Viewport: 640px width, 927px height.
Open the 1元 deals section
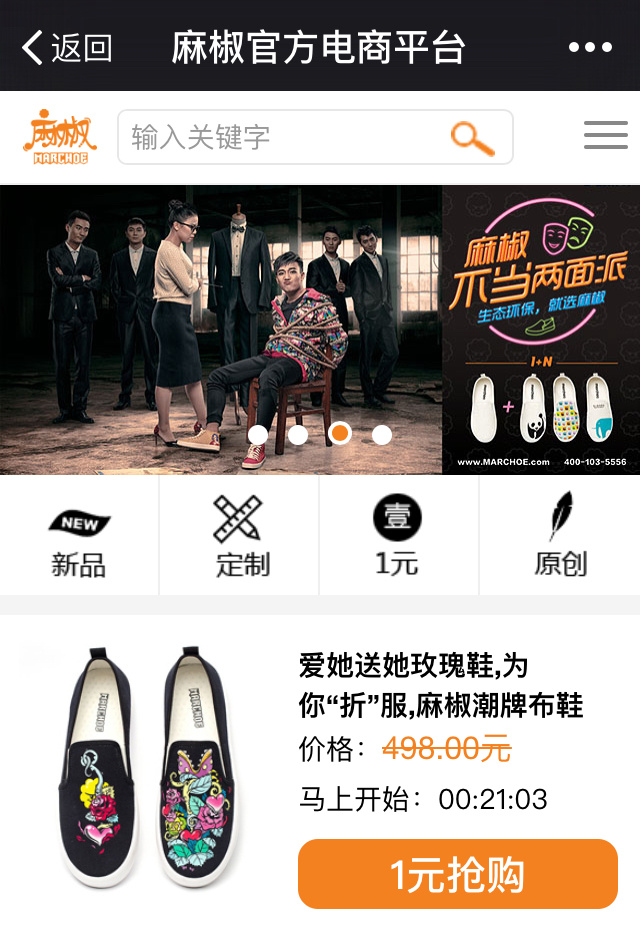[x=398, y=536]
